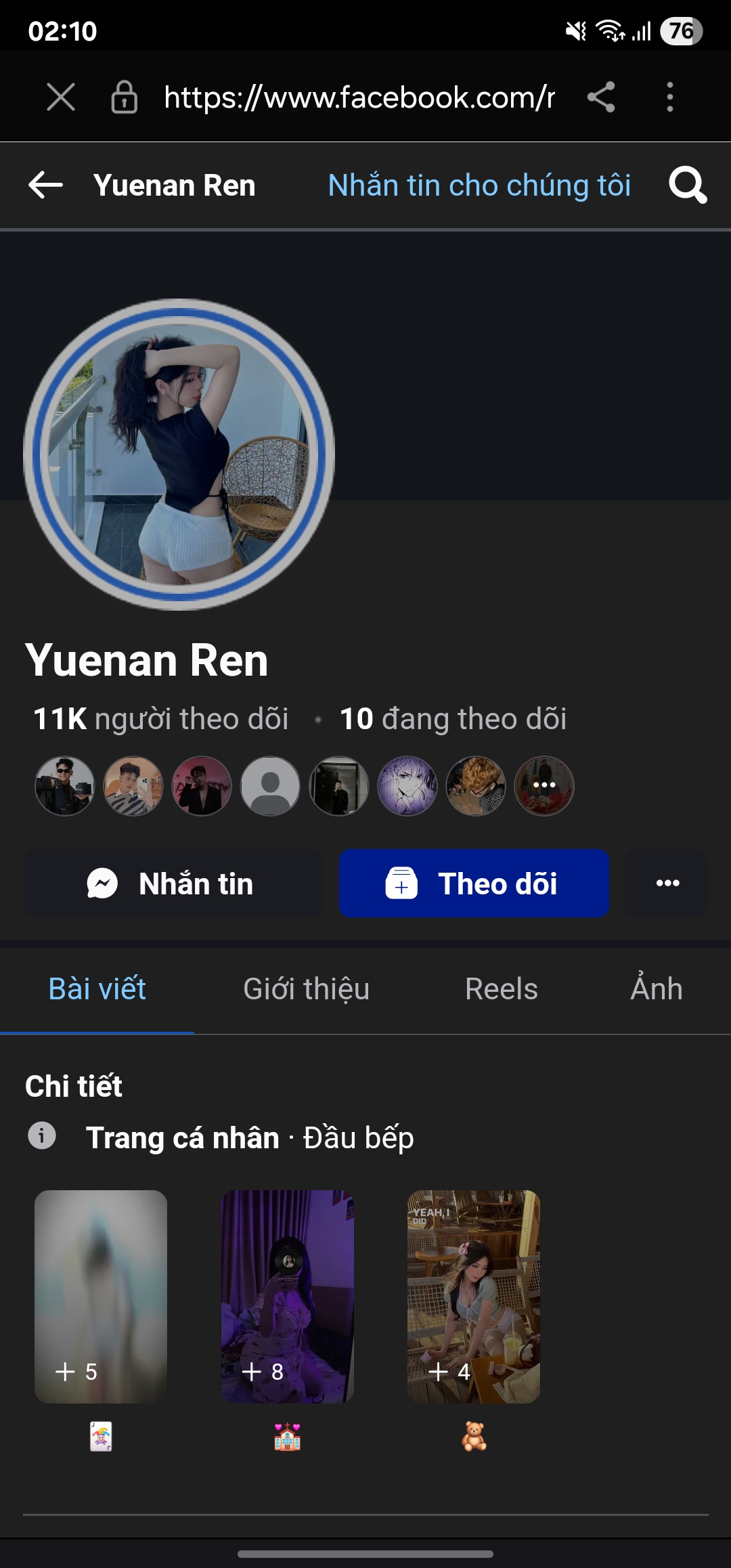Open the highlight album marked '+ 8'
The height and width of the screenshot is (1568, 731).
click(287, 1296)
